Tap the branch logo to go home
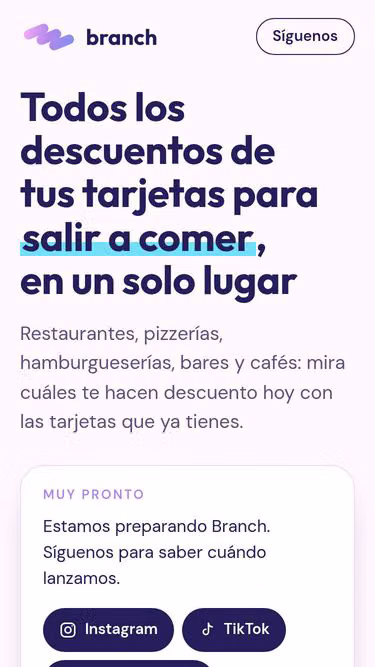This screenshot has width=375, height=667. click(90, 37)
